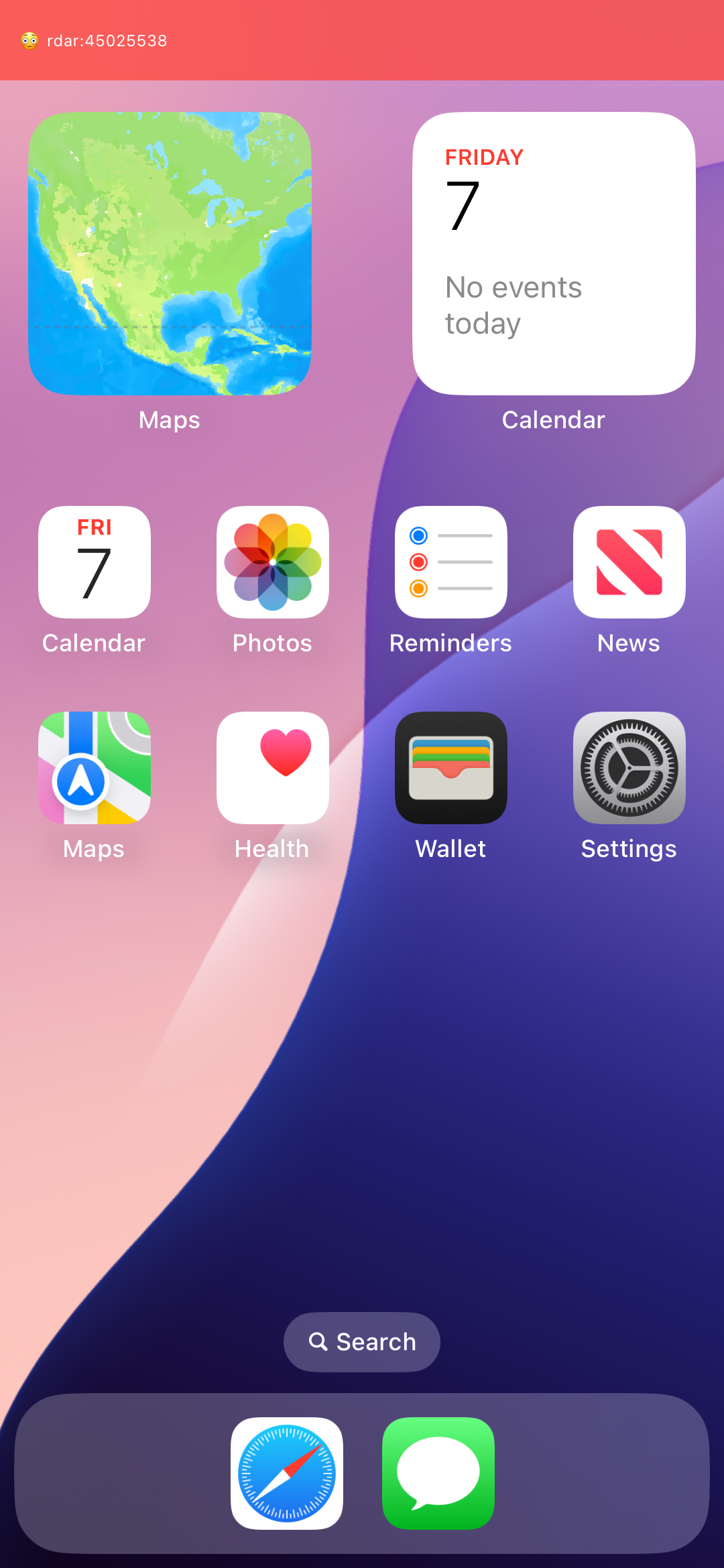724x1568 pixels.
Task: Open the Maps widget
Action: [x=170, y=253]
